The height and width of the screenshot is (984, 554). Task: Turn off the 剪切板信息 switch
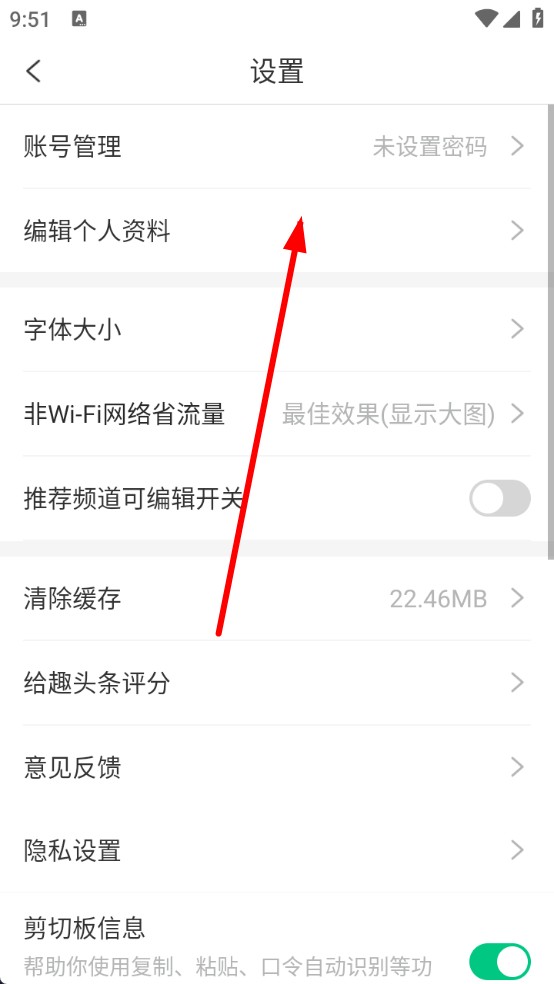click(x=500, y=961)
